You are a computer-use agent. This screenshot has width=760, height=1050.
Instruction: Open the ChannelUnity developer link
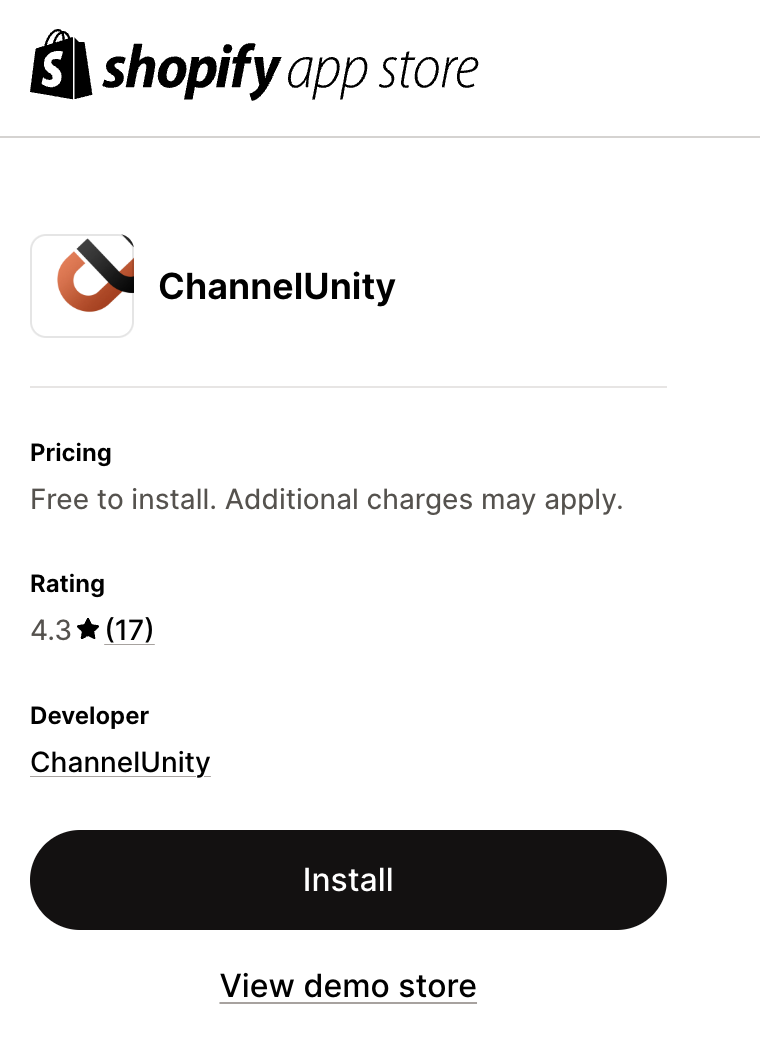click(x=120, y=762)
